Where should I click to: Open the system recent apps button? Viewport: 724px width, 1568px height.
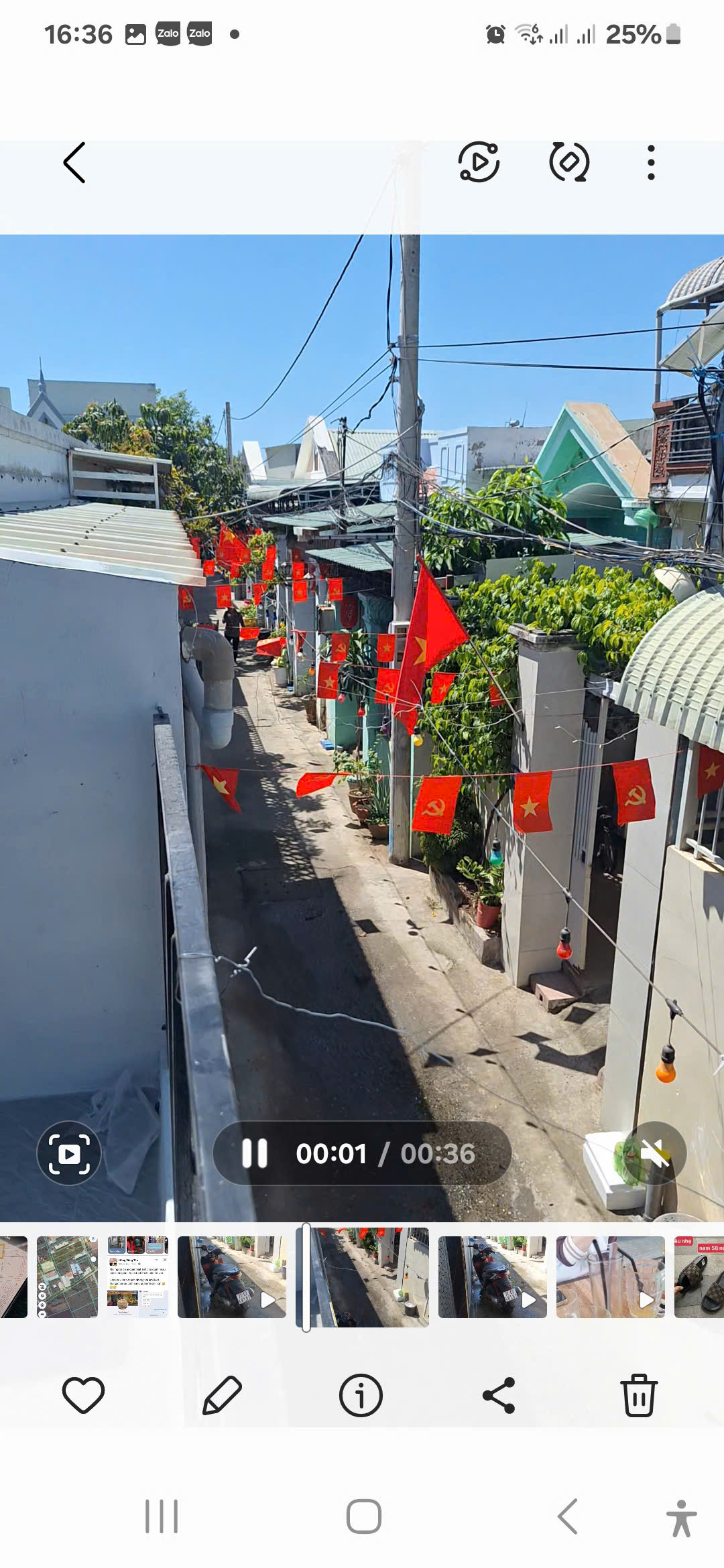[x=162, y=1516]
